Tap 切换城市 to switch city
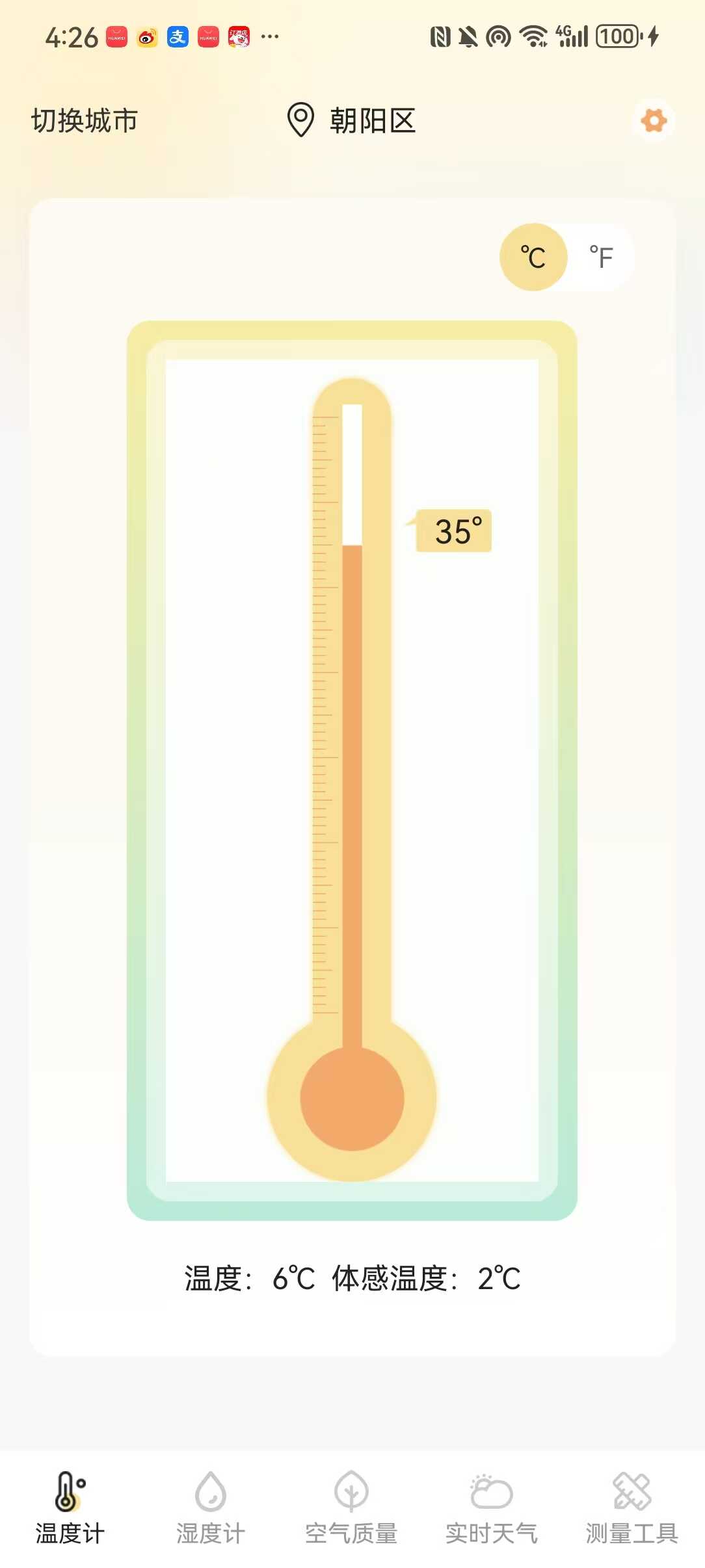705x1568 pixels. 85,121
